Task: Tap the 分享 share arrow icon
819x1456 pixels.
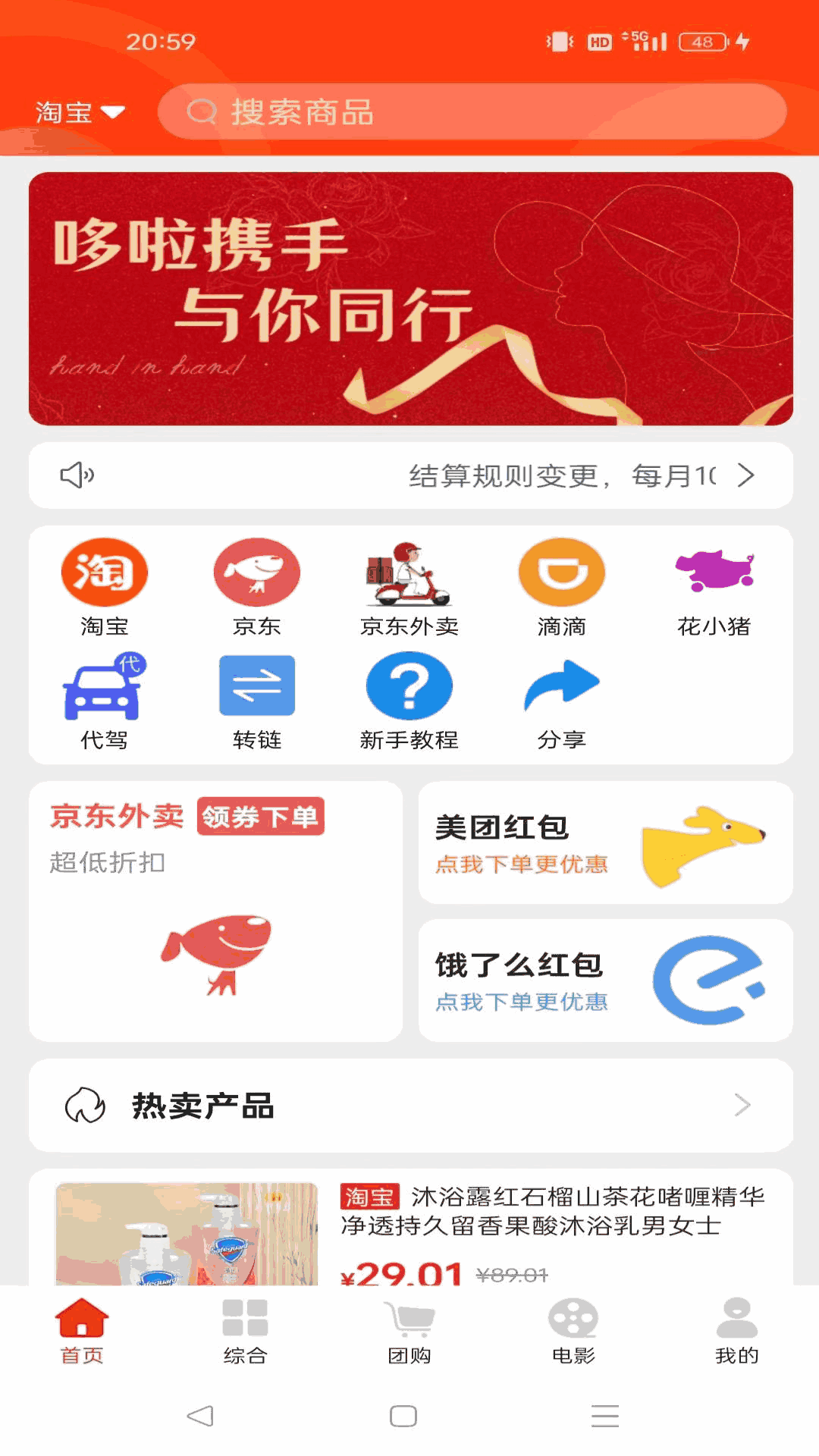Action: click(x=561, y=685)
